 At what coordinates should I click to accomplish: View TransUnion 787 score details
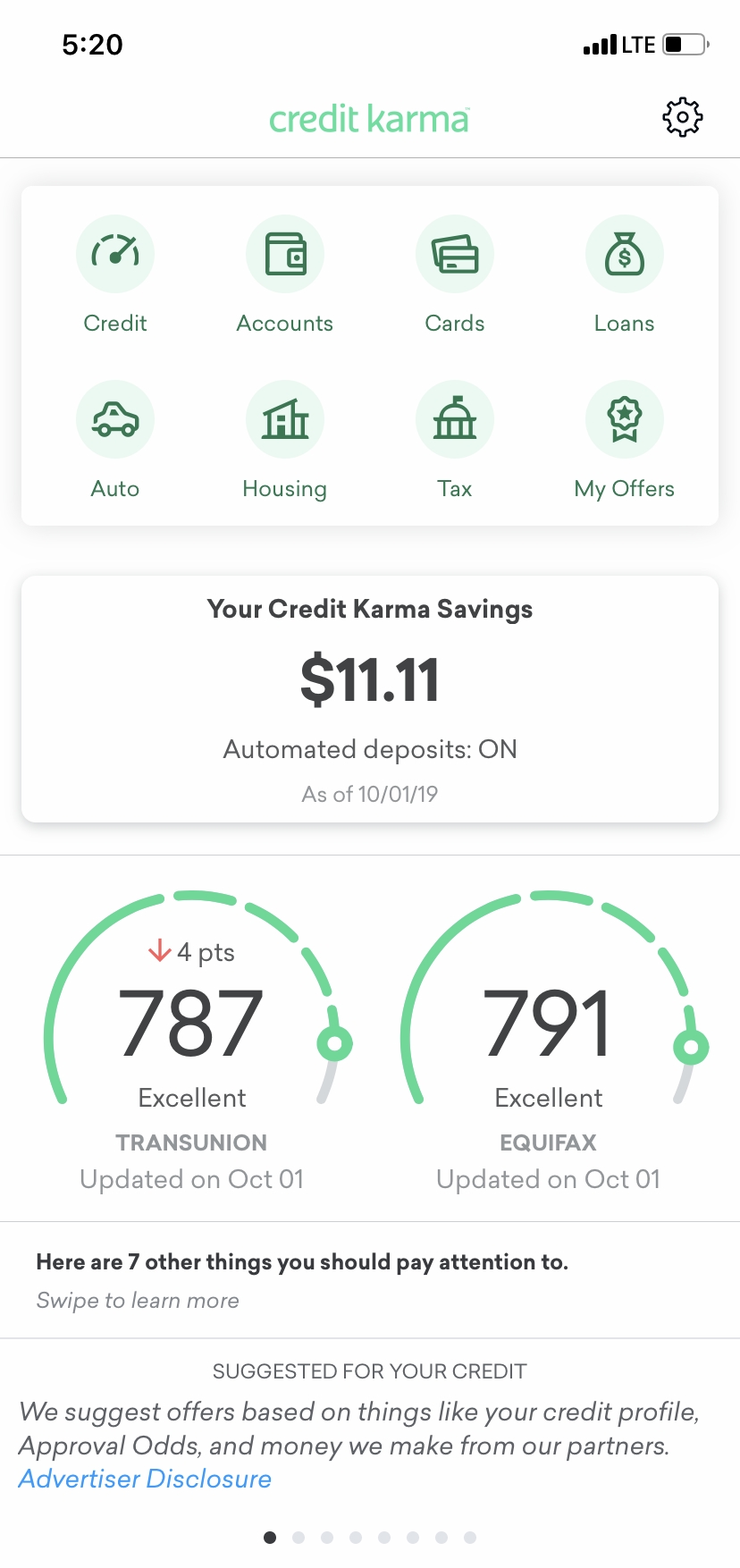192,1024
